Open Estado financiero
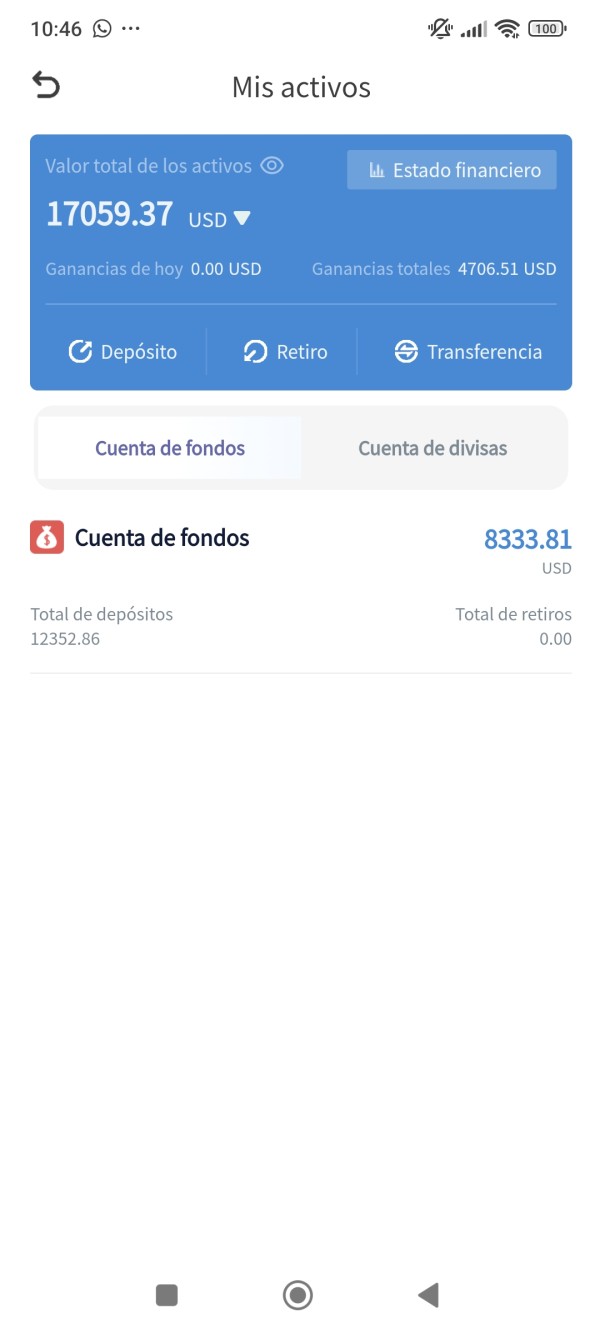The image size is (600, 1333). [x=452, y=170]
